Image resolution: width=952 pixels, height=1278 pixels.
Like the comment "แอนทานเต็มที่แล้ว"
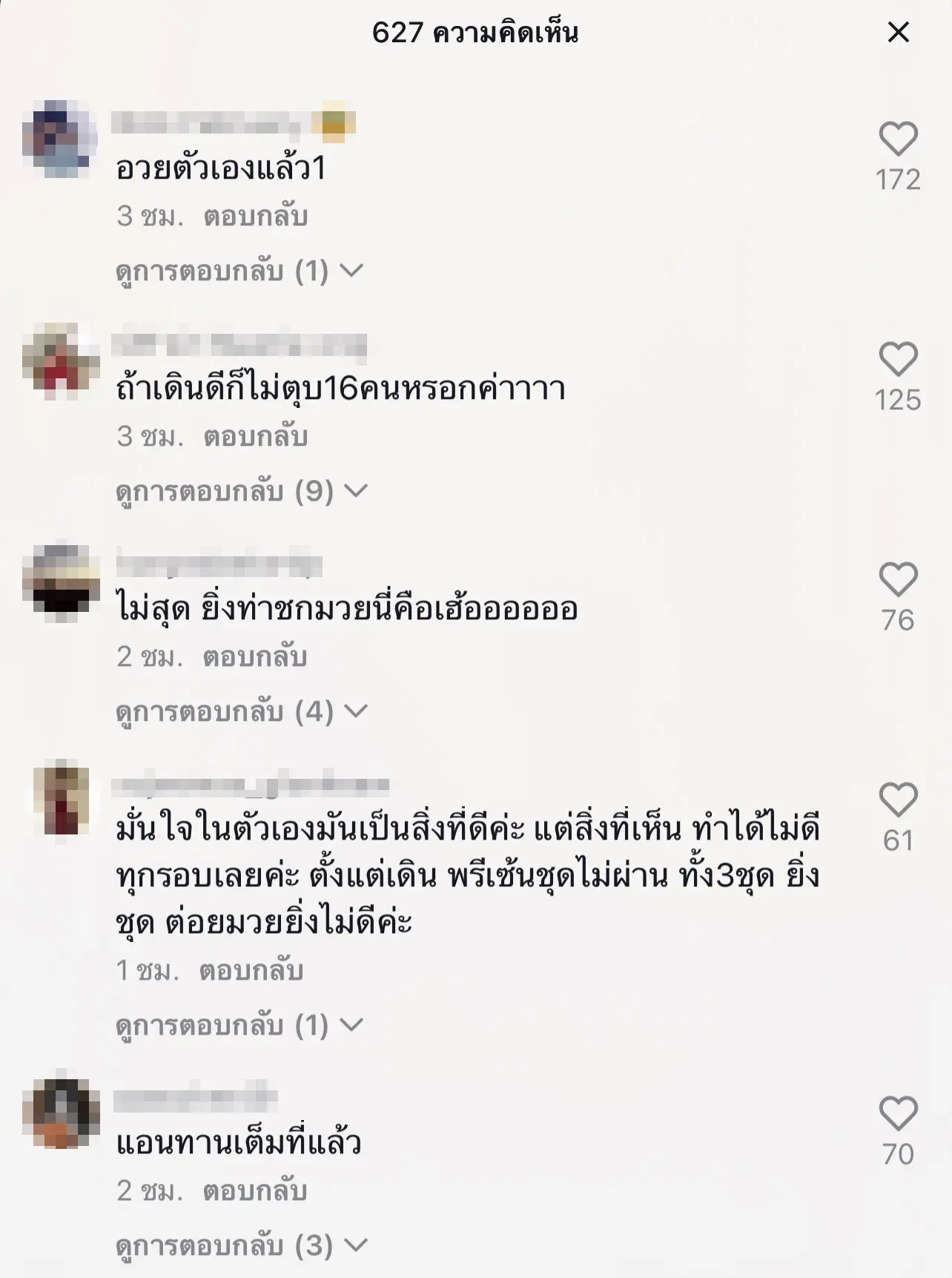898,1114
